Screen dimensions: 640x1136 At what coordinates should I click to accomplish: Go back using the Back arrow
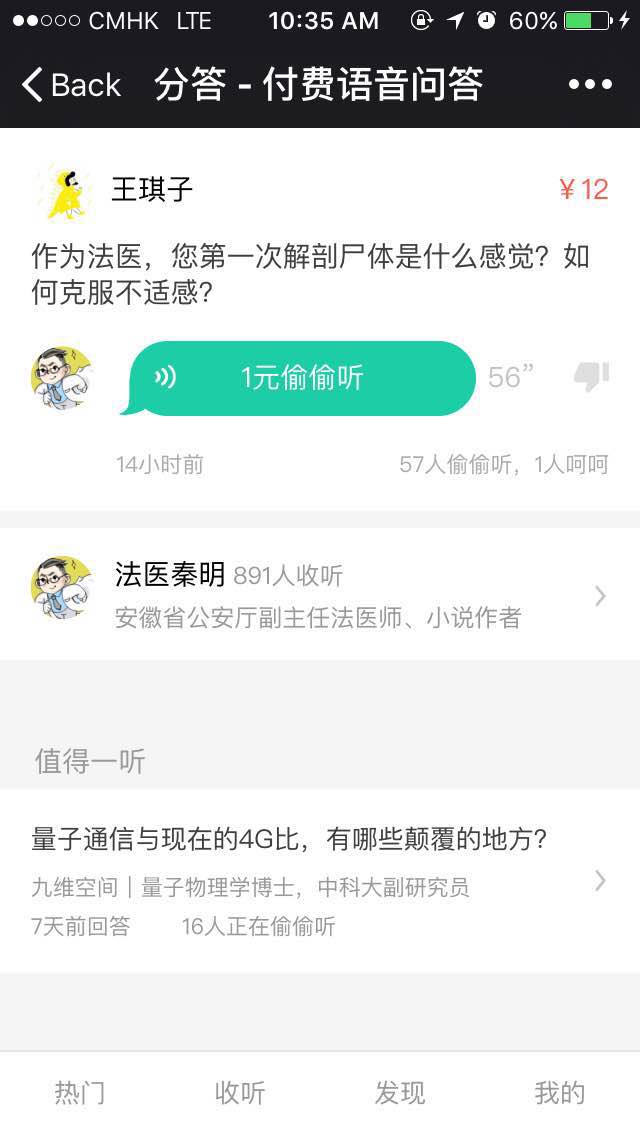[70, 85]
